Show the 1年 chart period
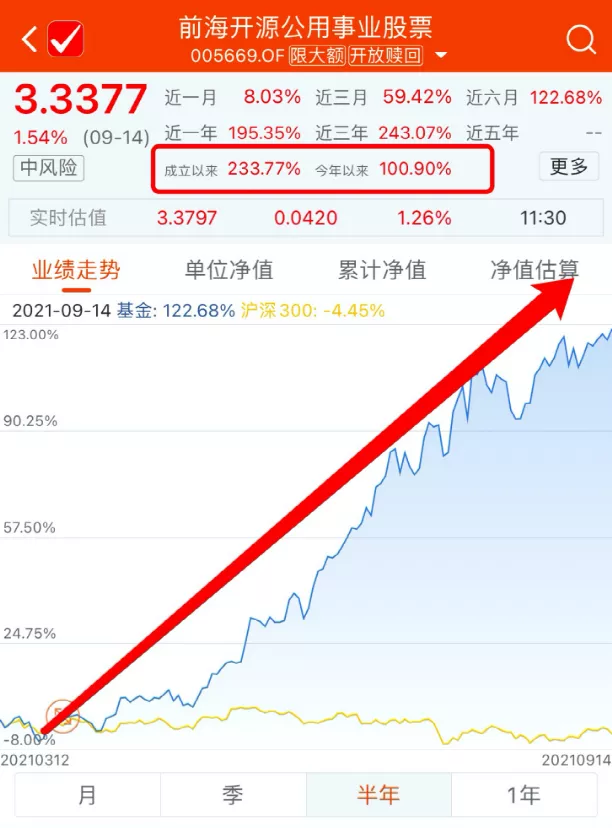This screenshot has height=828, width=612. 524,796
